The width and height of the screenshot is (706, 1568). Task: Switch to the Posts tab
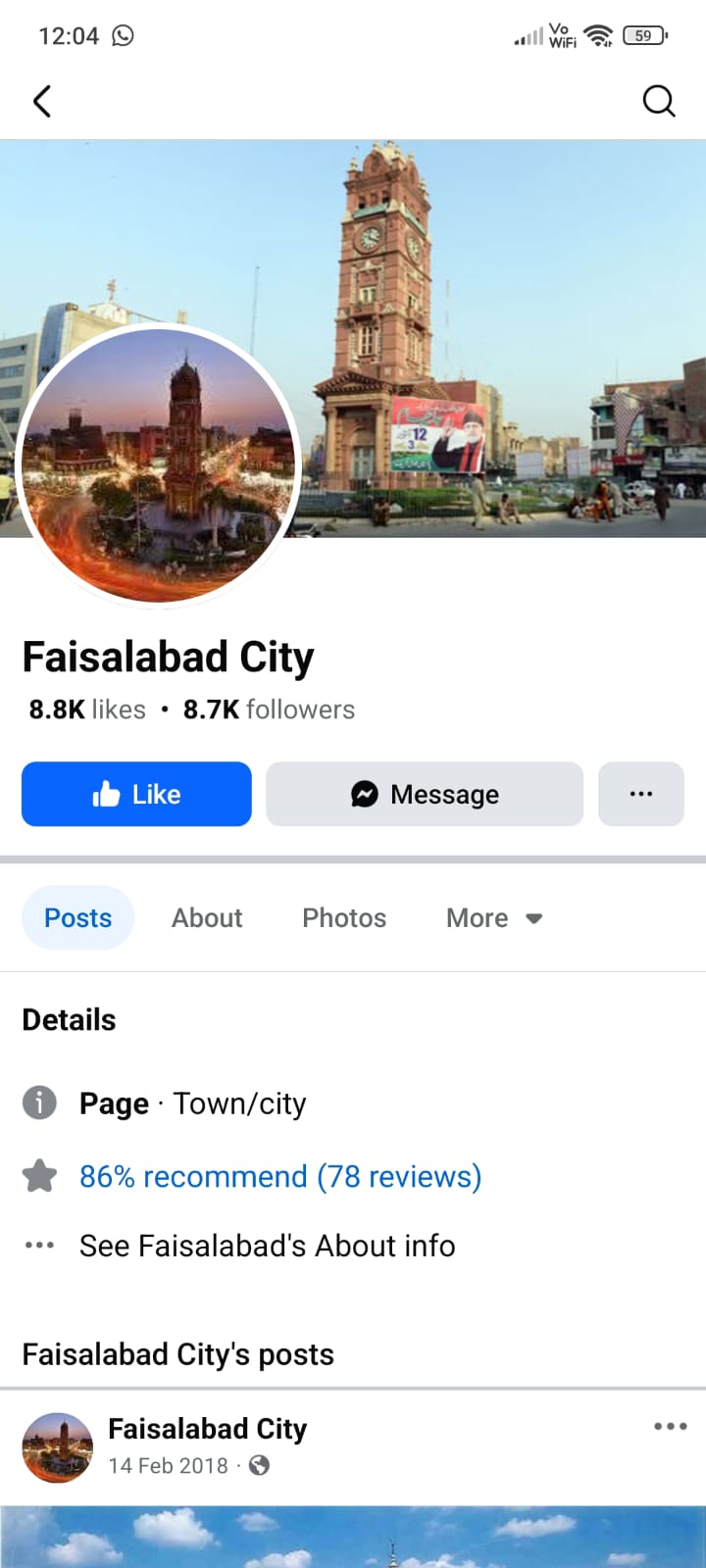(x=77, y=917)
